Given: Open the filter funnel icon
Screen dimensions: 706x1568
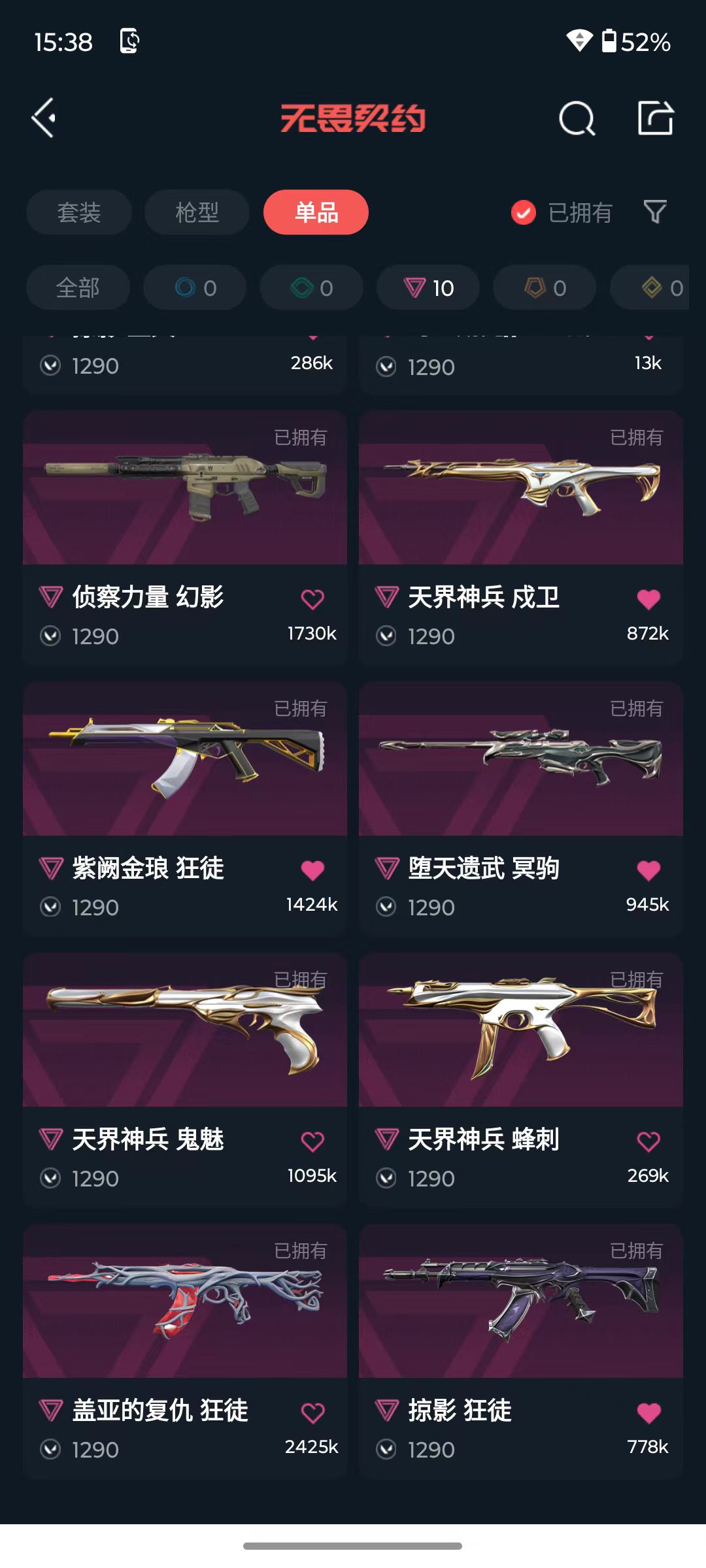Looking at the screenshot, I should click(655, 212).
